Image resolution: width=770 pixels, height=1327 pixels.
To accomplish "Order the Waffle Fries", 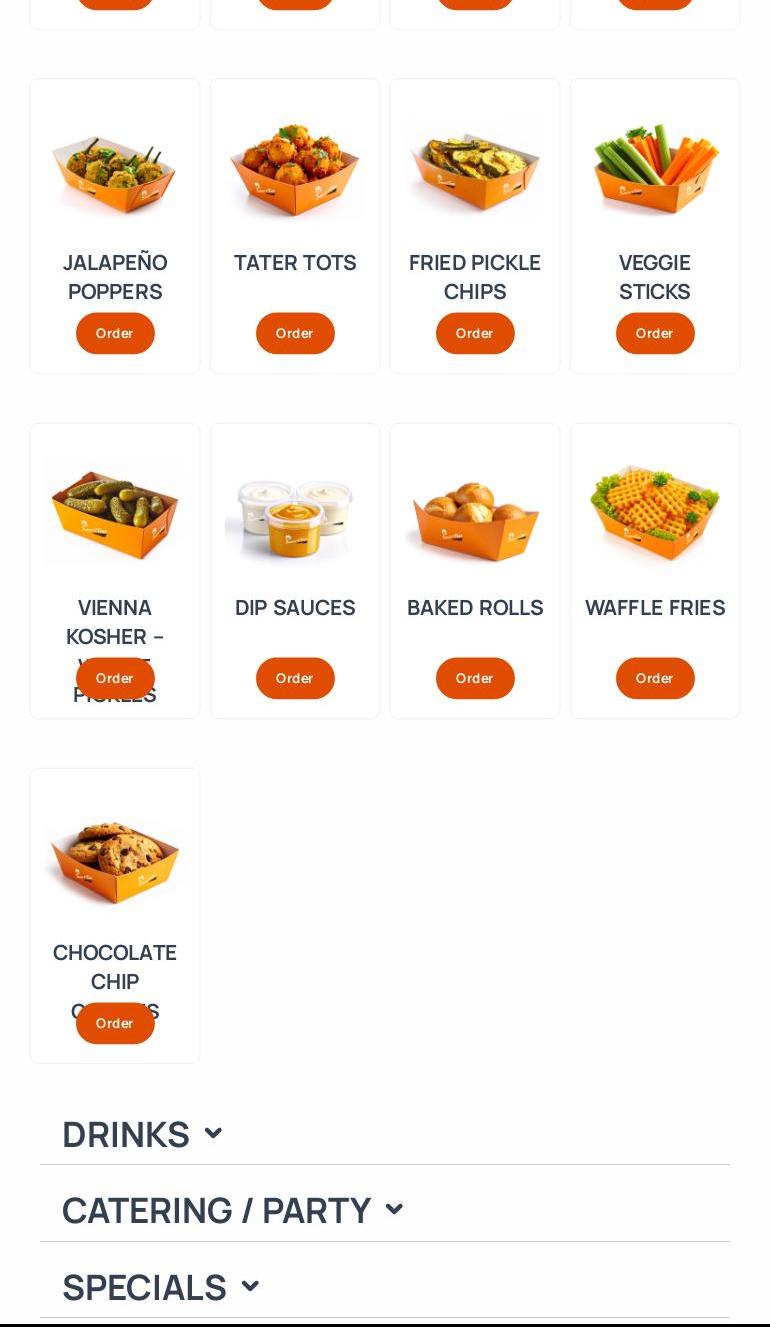I will (655, 678).
